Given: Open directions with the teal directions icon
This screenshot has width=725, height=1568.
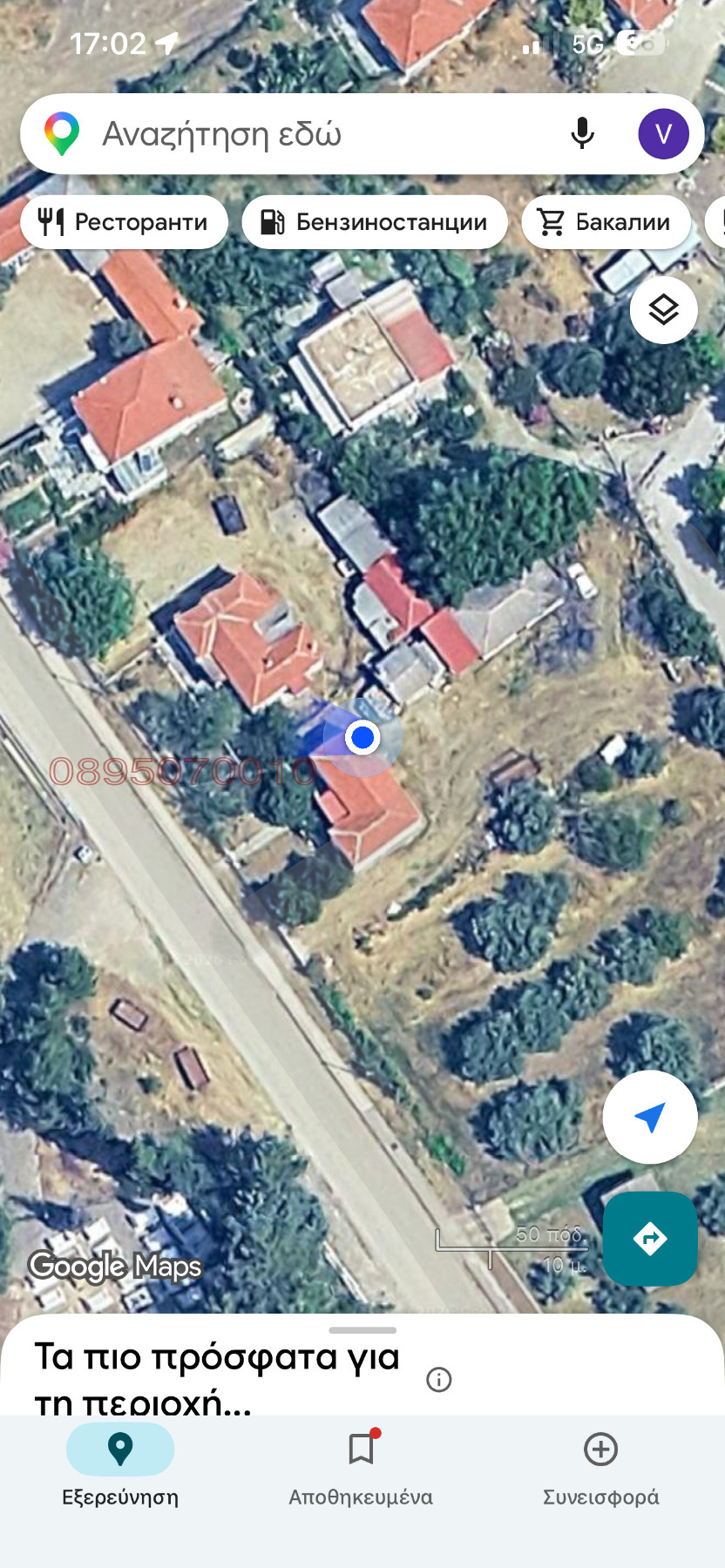Looking at the screenshot, I should (x=650, y=1239).
